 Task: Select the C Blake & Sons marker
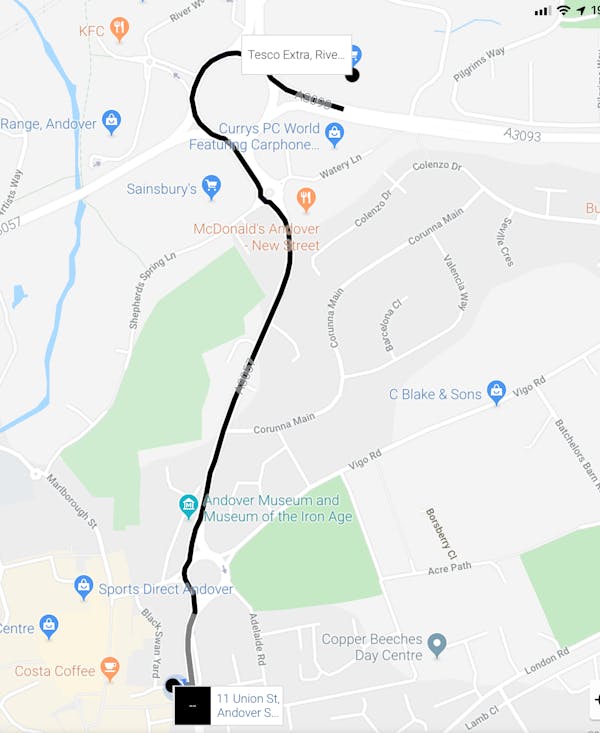point(496,392)
